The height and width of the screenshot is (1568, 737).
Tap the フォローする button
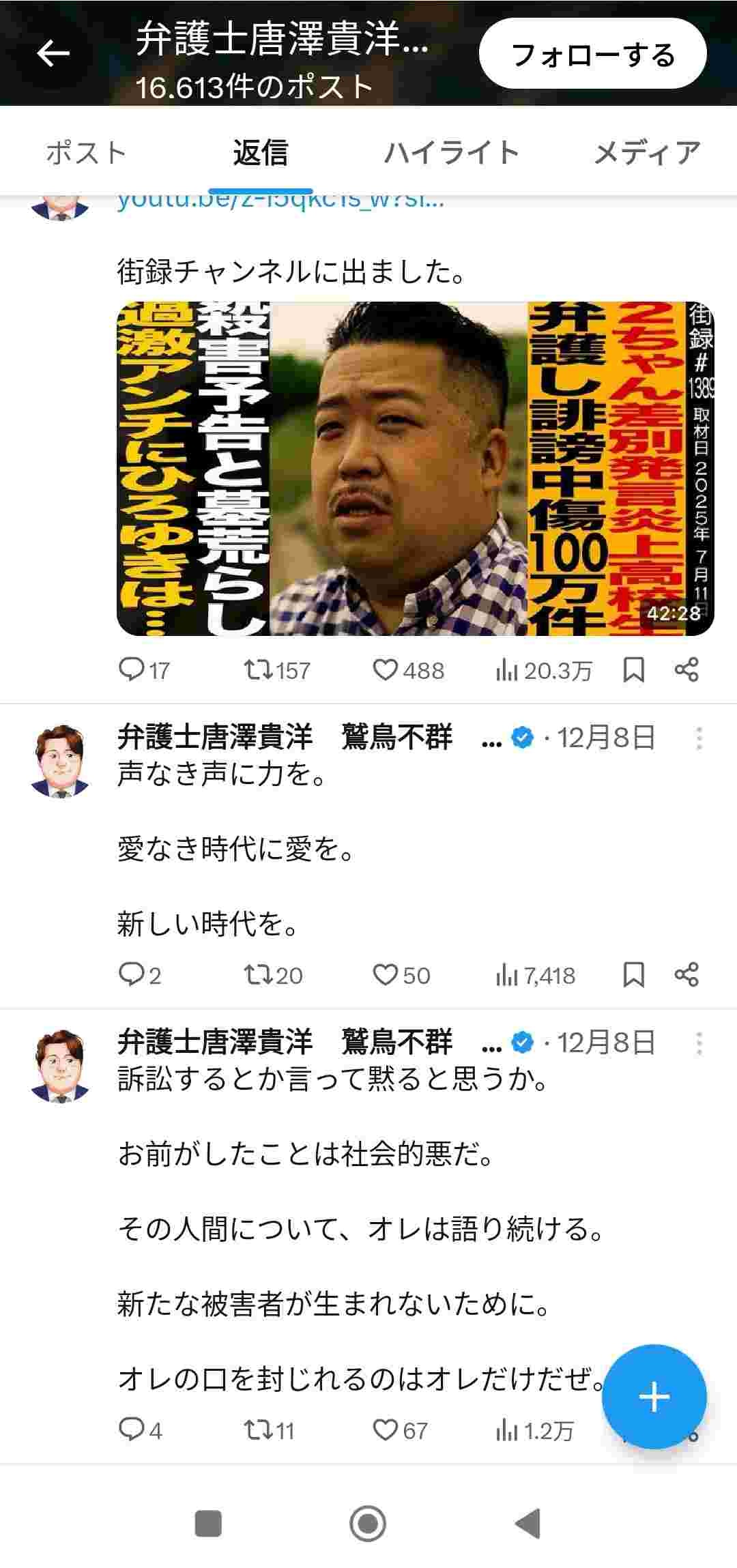click(x=592, y=54)
